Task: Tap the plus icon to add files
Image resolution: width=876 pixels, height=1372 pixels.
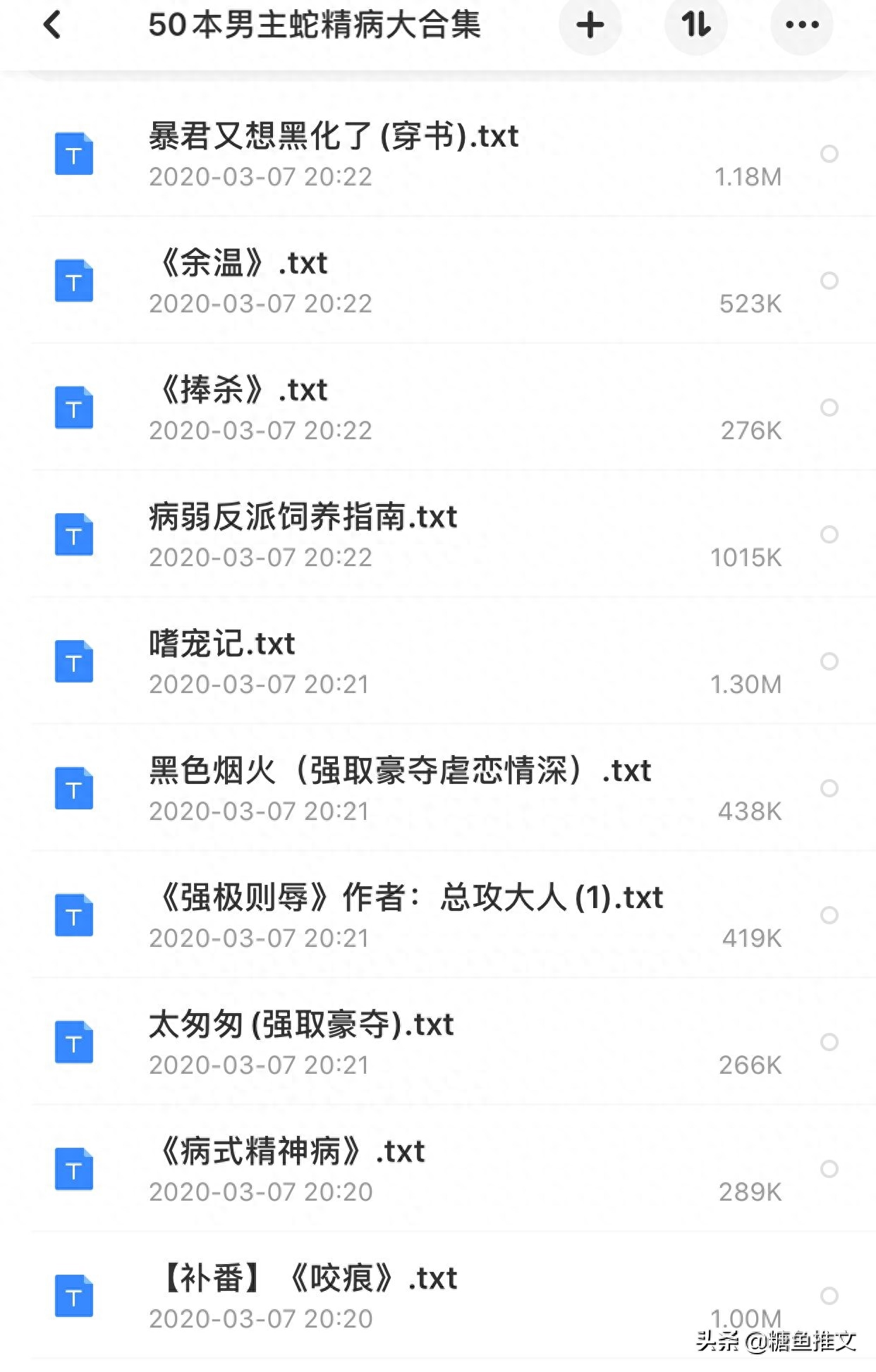Action: 590,25
